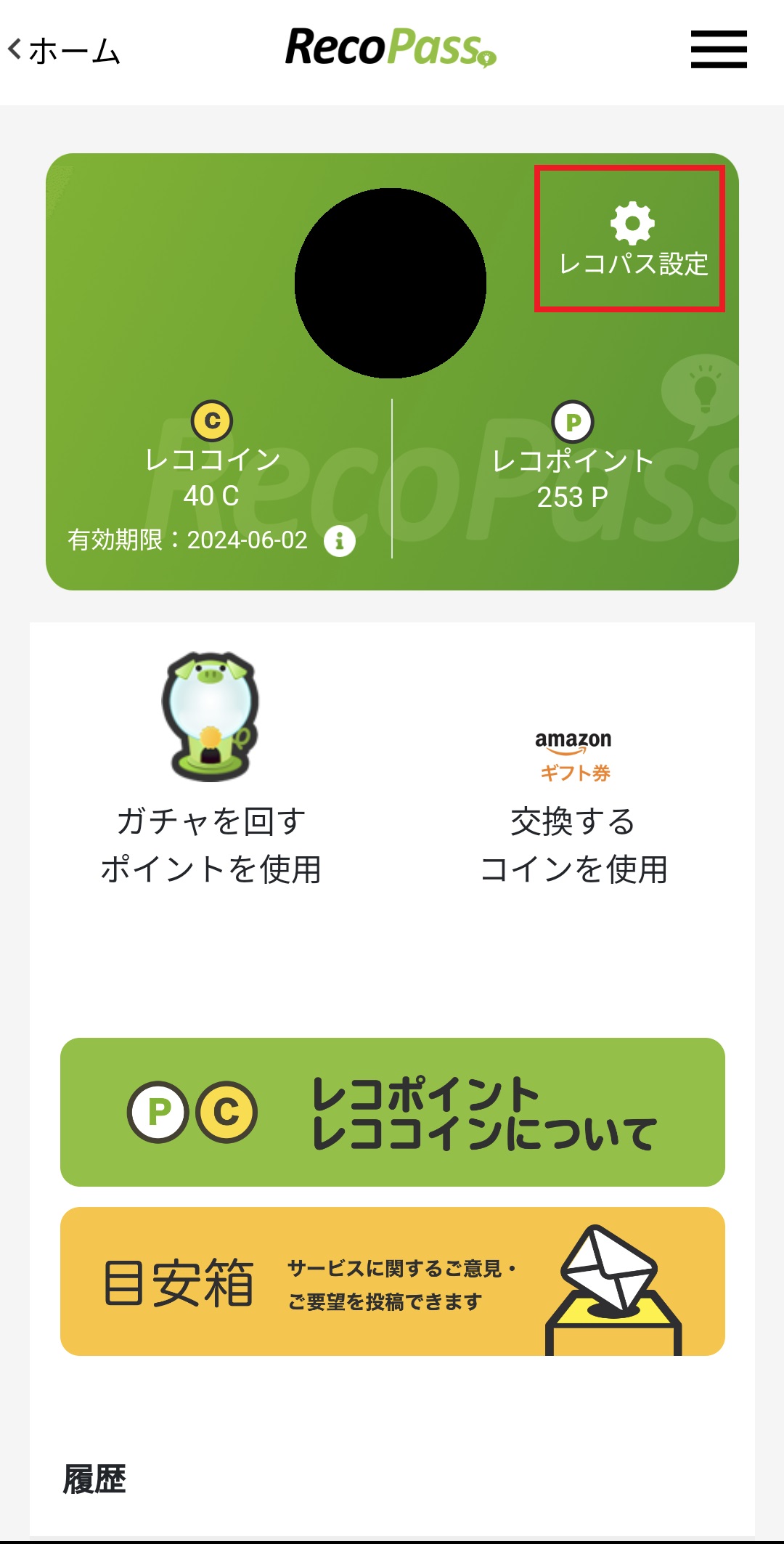Exchange coins for Amazon ギフト券

tap(573, 806)
